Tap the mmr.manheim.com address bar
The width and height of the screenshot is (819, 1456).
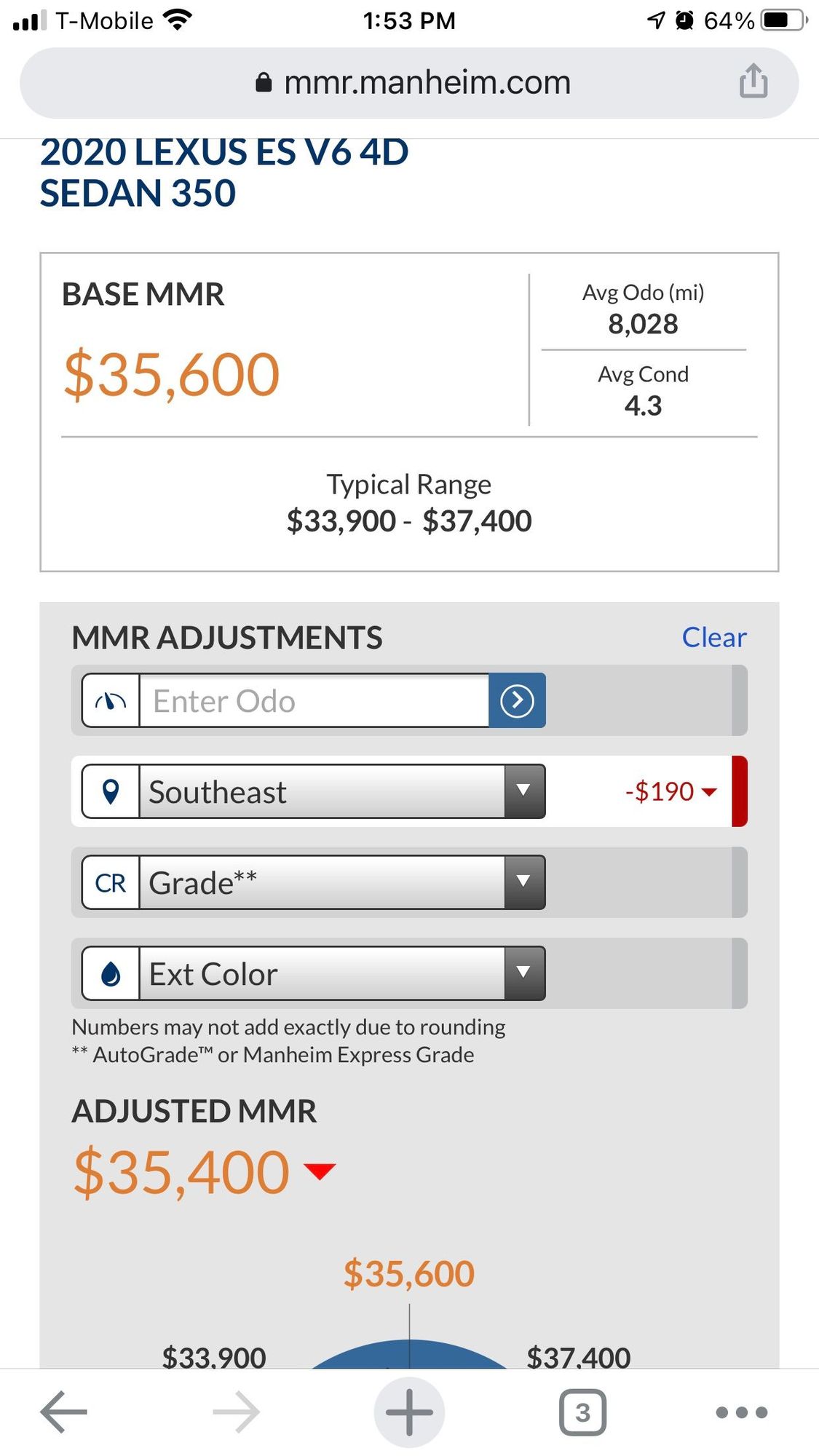pos(409,83)
